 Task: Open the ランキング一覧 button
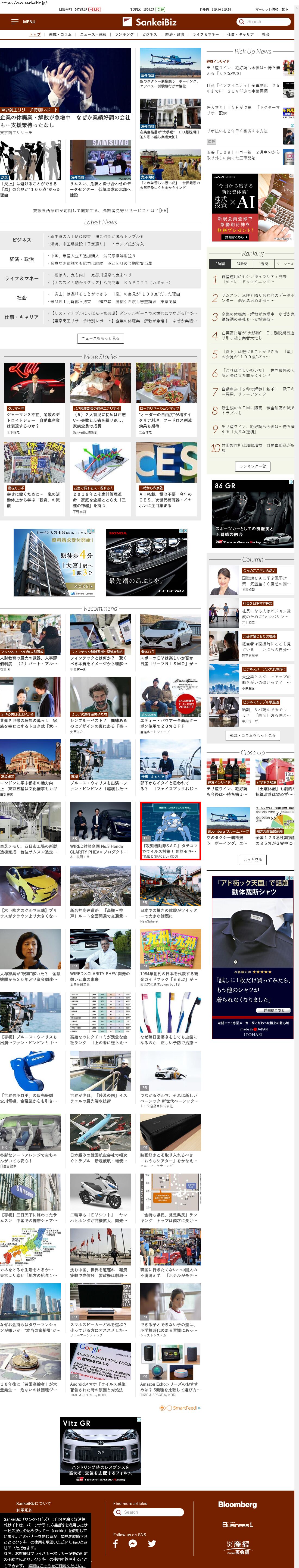(x=252, y=466)
